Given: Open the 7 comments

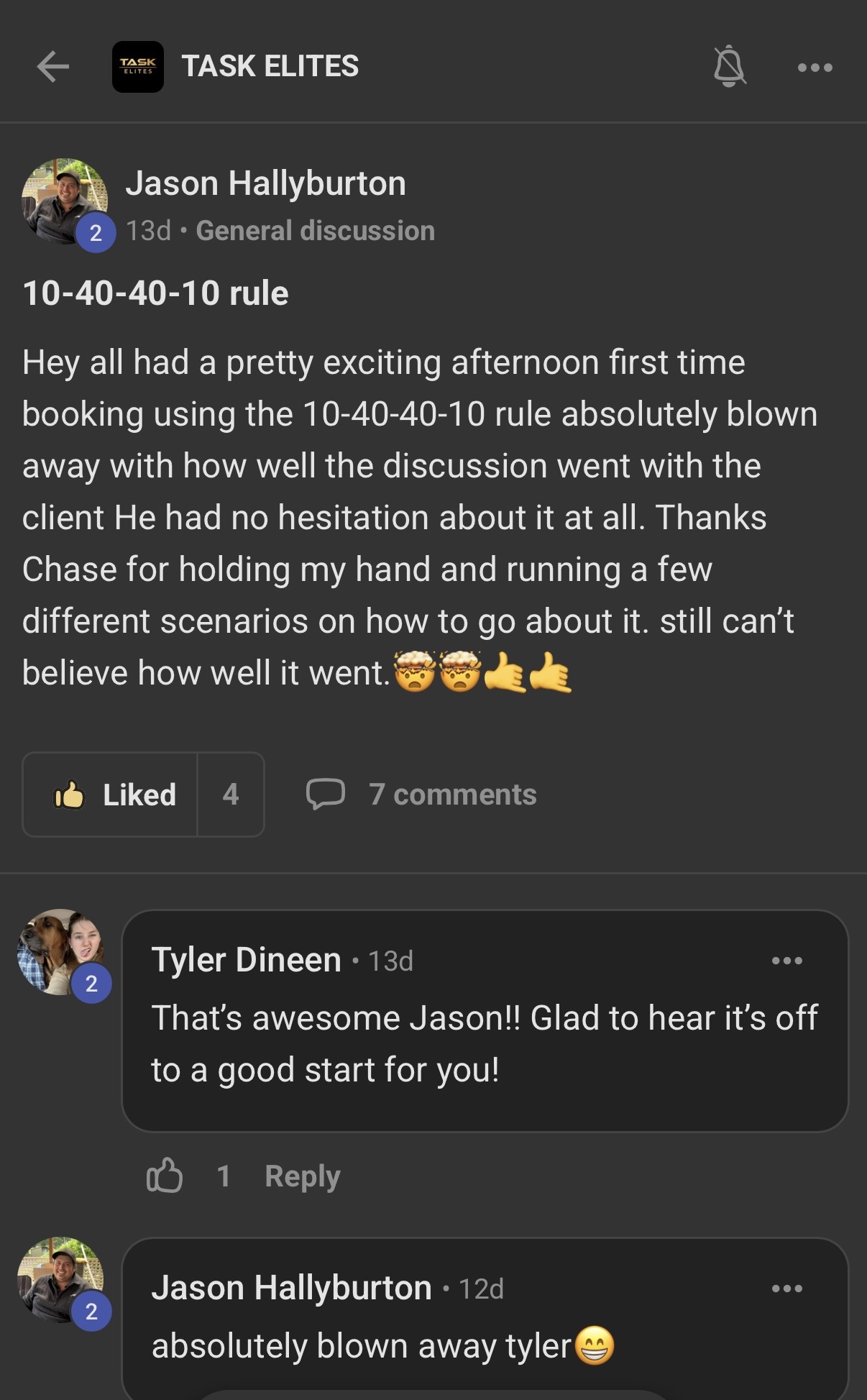Looking at the screenshot, I should [x=422, y=795].
